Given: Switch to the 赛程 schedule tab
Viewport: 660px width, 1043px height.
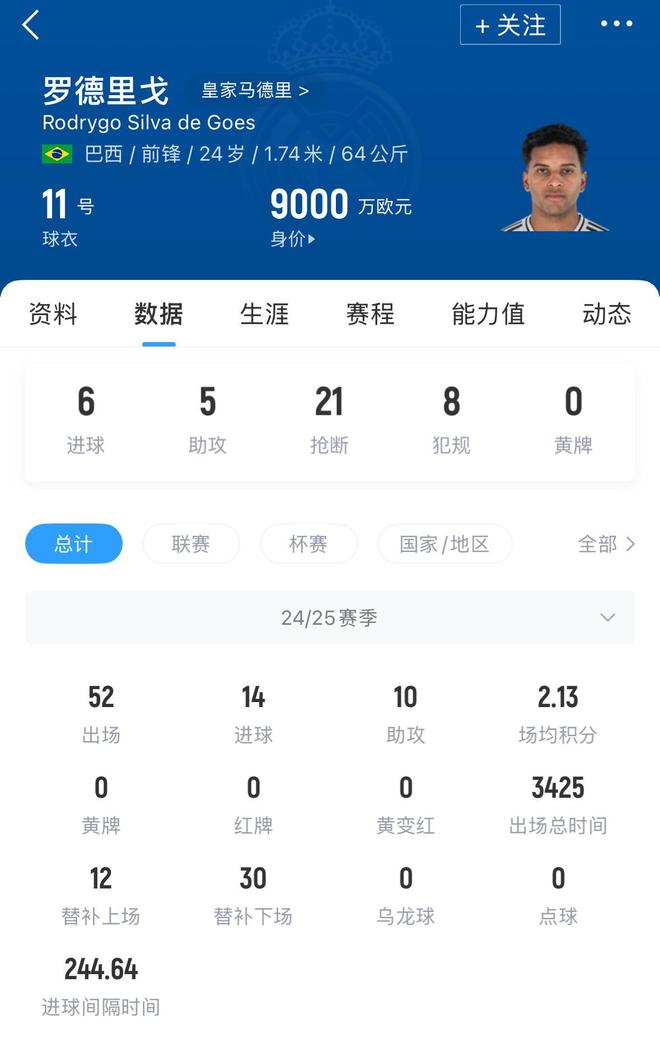Looking at the screenshot, I should 370,314.
